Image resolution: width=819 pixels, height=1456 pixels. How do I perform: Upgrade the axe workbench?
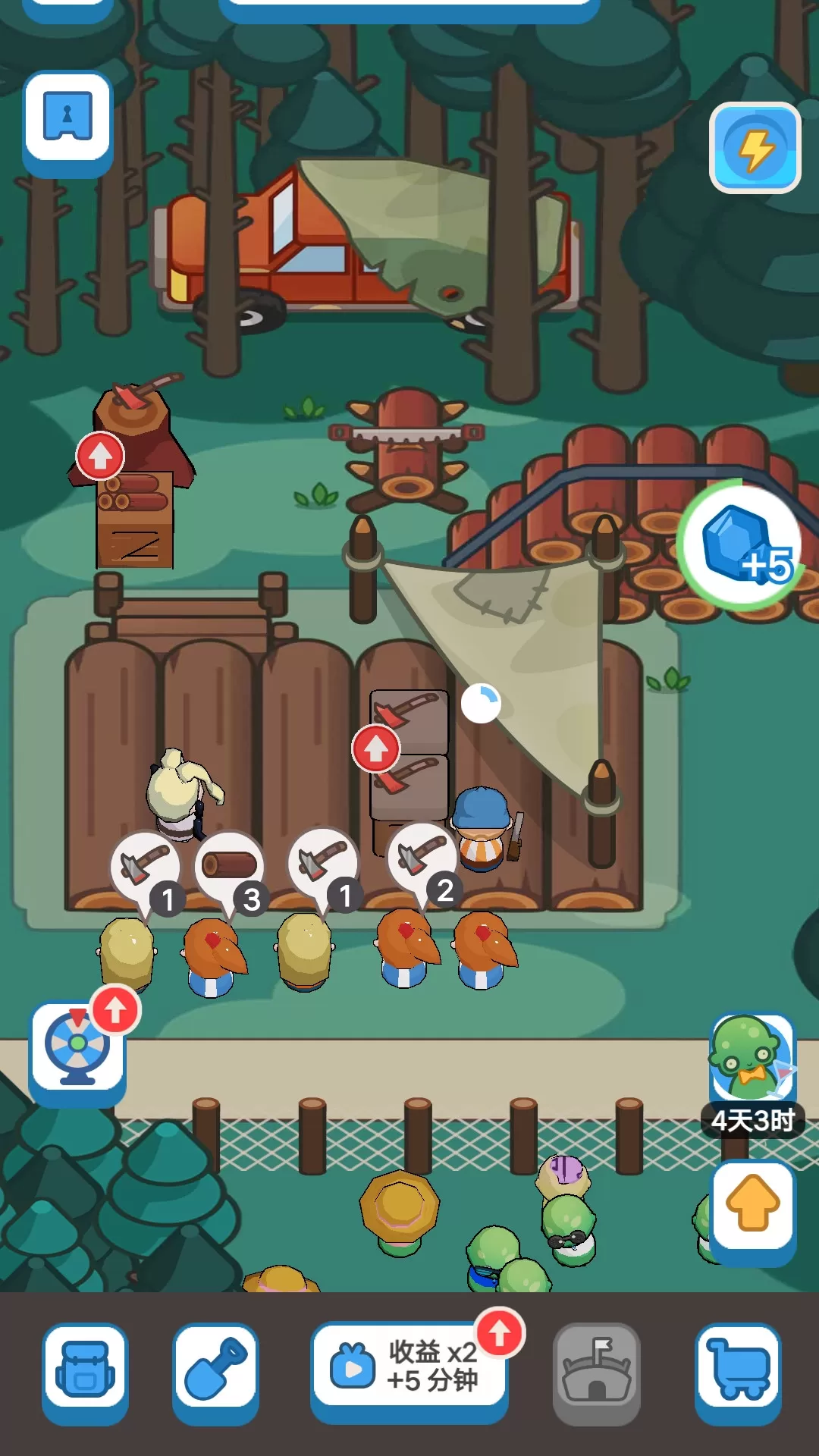[376, 749]
